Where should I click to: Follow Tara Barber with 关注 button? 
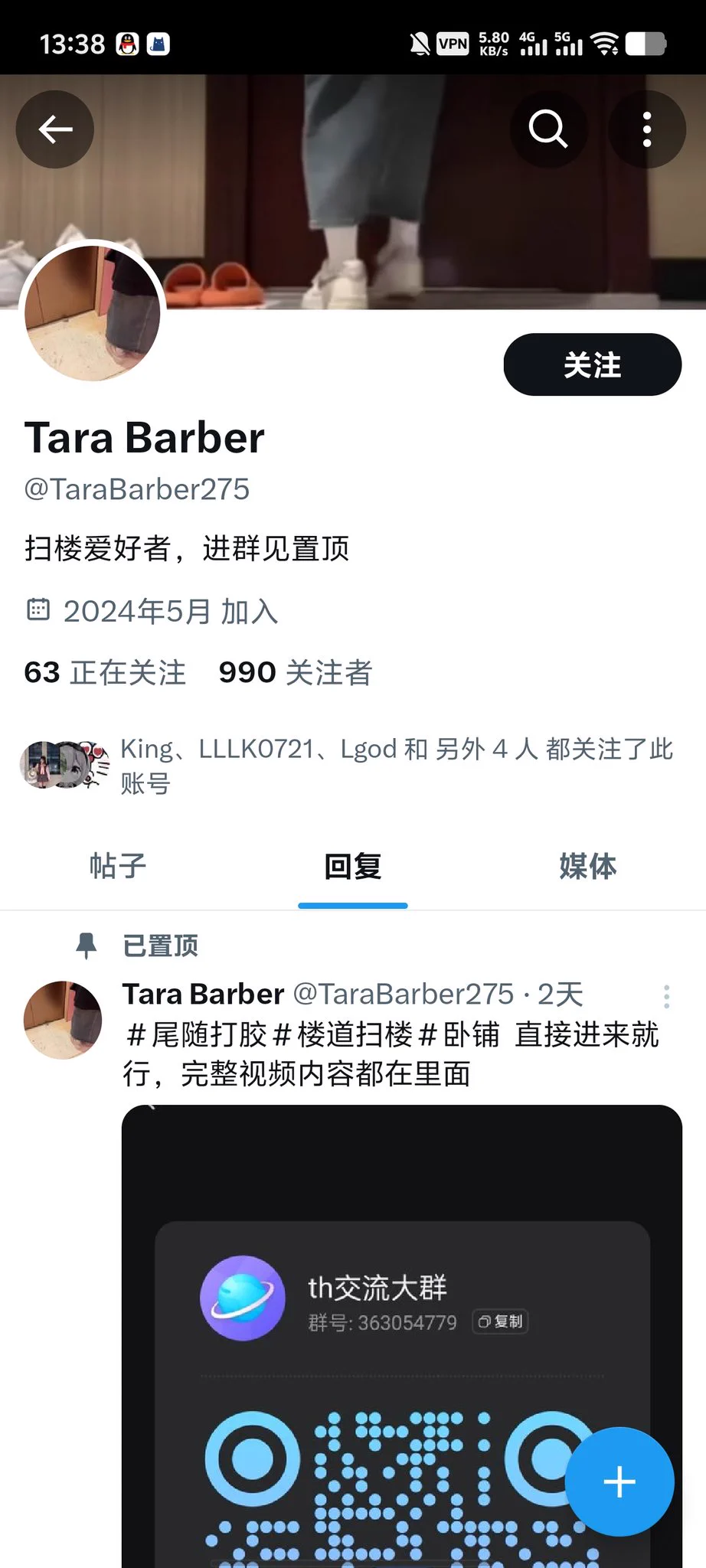(x=592, y=364)
